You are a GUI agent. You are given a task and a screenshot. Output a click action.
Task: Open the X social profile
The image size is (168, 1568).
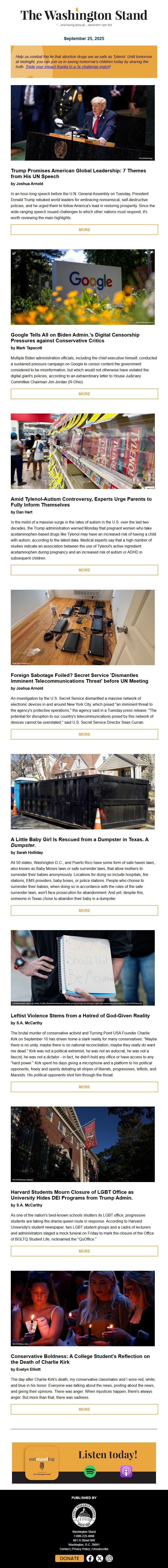coord(100,1558)
